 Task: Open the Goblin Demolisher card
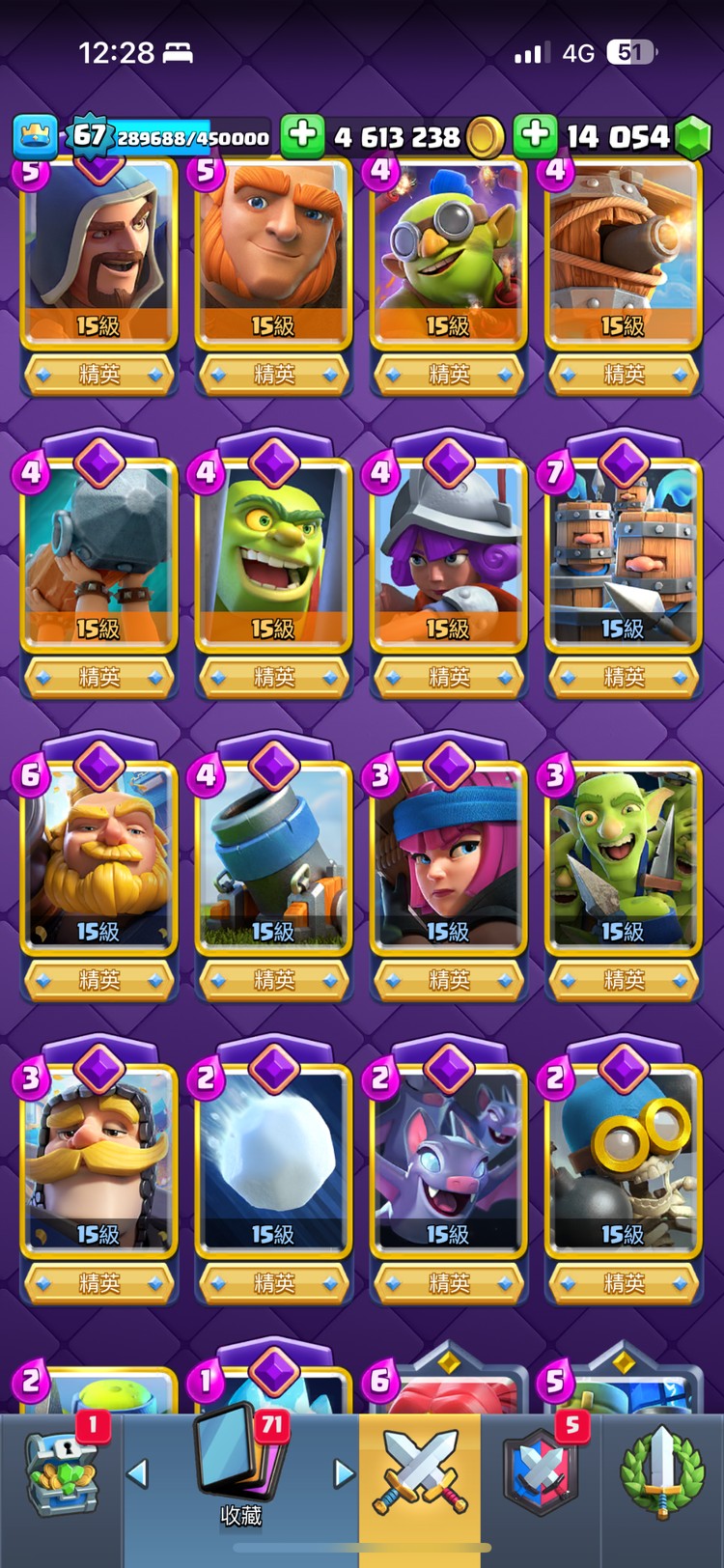pos(448,251)
